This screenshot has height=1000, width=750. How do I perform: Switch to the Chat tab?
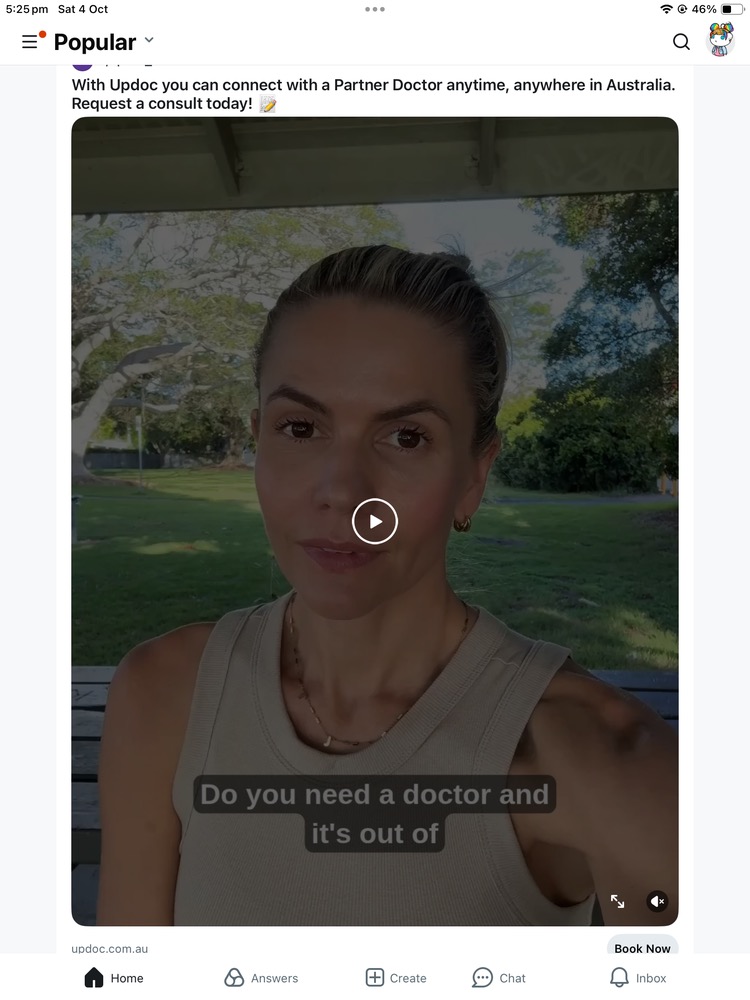tap(498, 978)
